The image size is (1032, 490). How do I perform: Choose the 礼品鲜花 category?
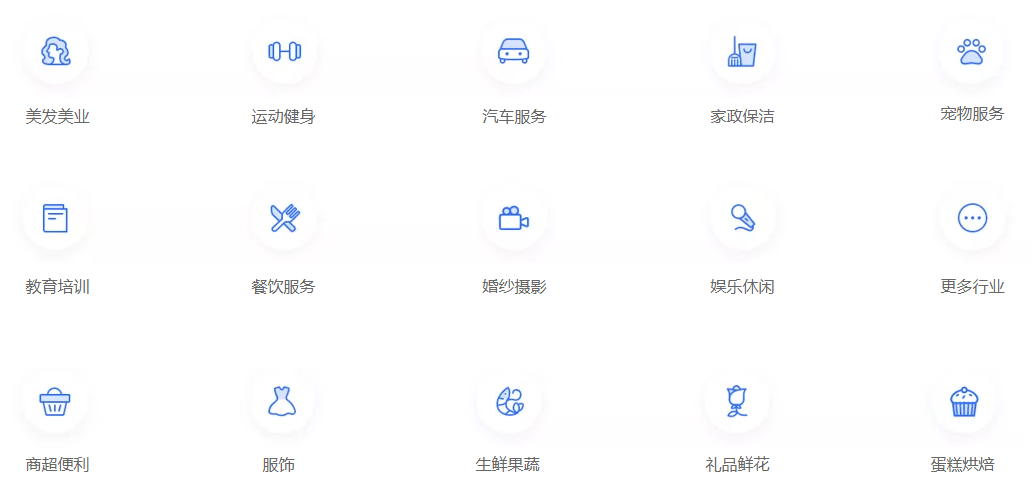tap(737, 402)
